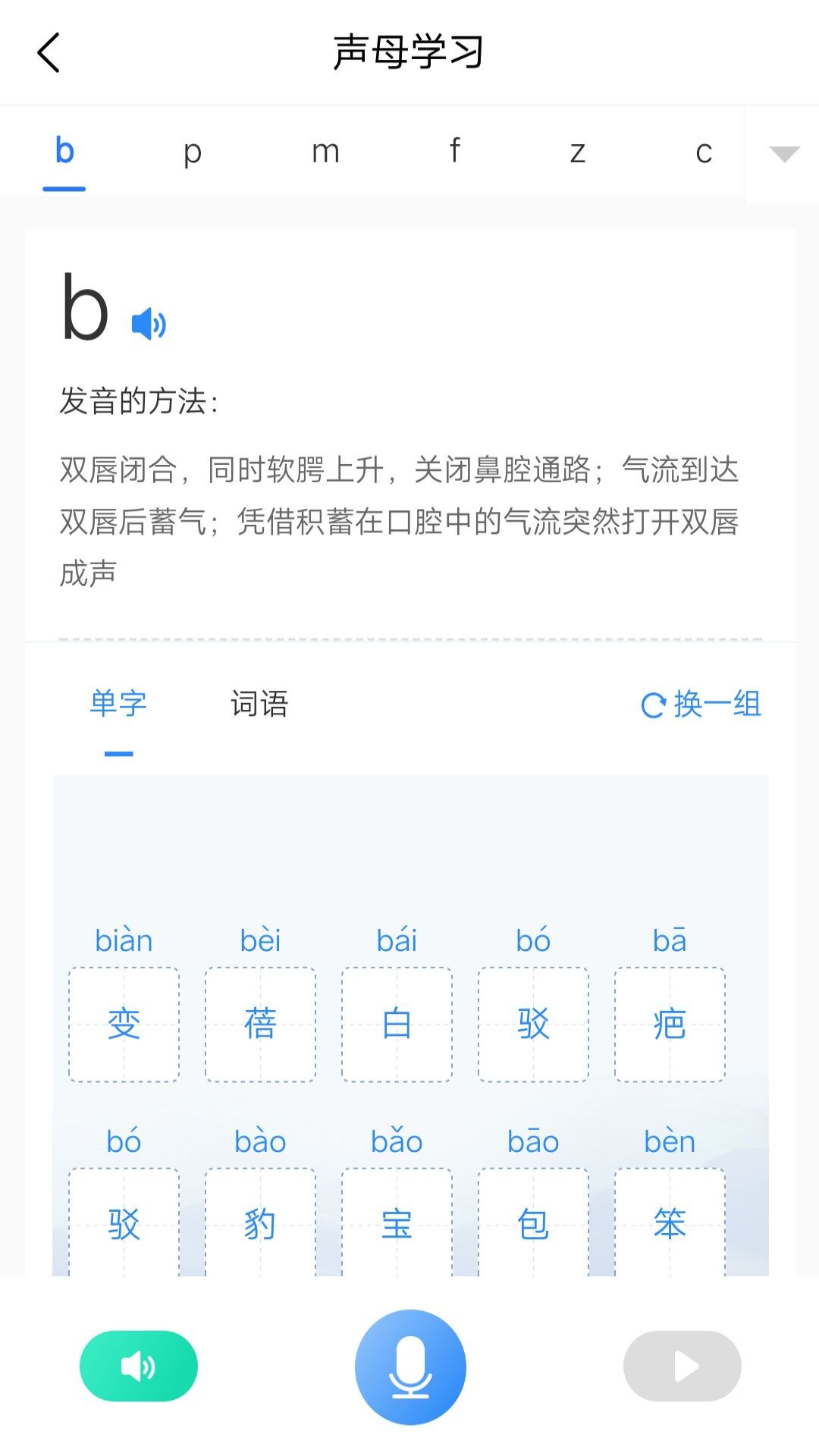This screenshot has height=1456, width=819.
Task: Select initial z from the top bar
Action: click(579, 150)
